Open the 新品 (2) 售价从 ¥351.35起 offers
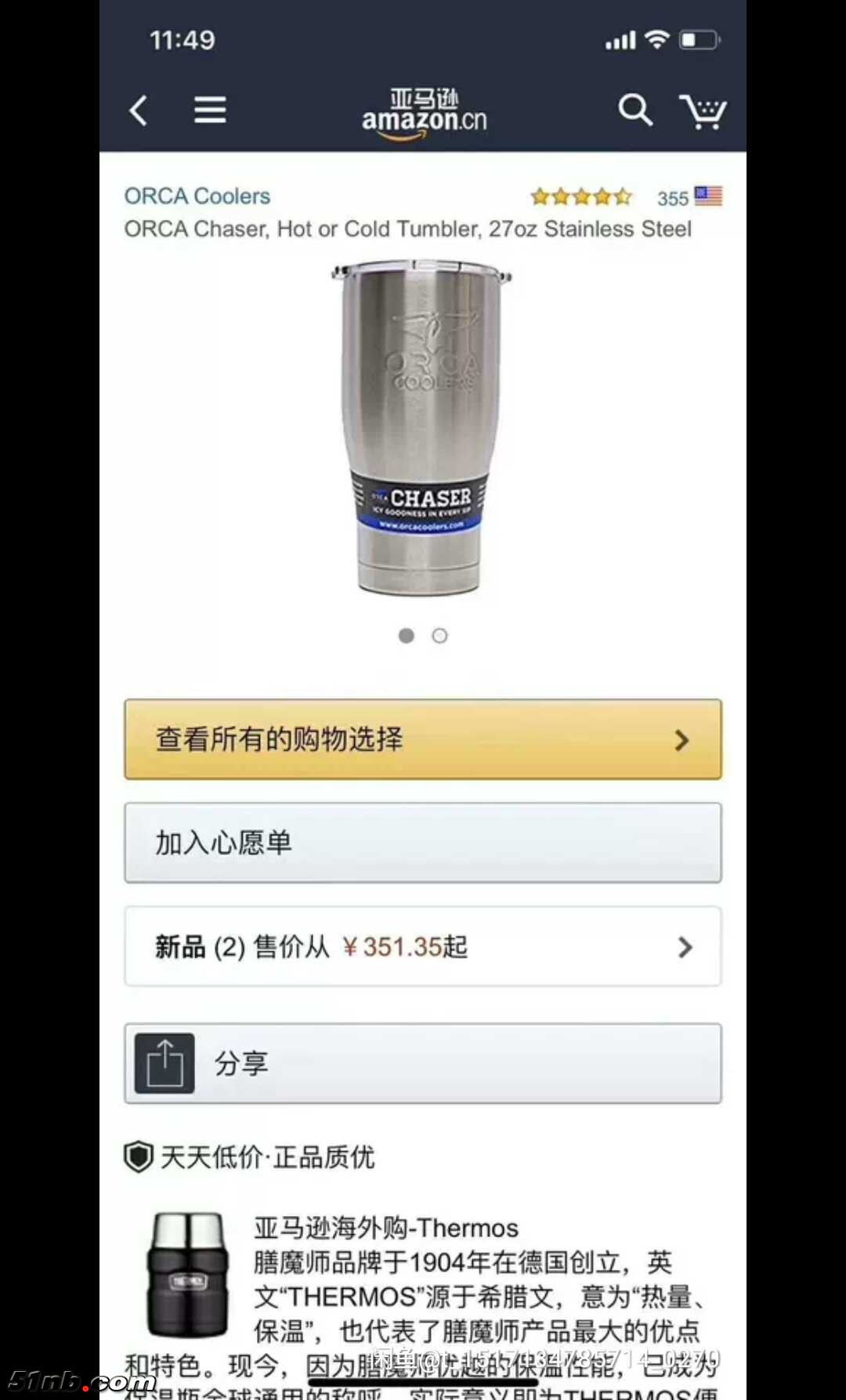Screen dimensions: 846x1400 (423, 947)
